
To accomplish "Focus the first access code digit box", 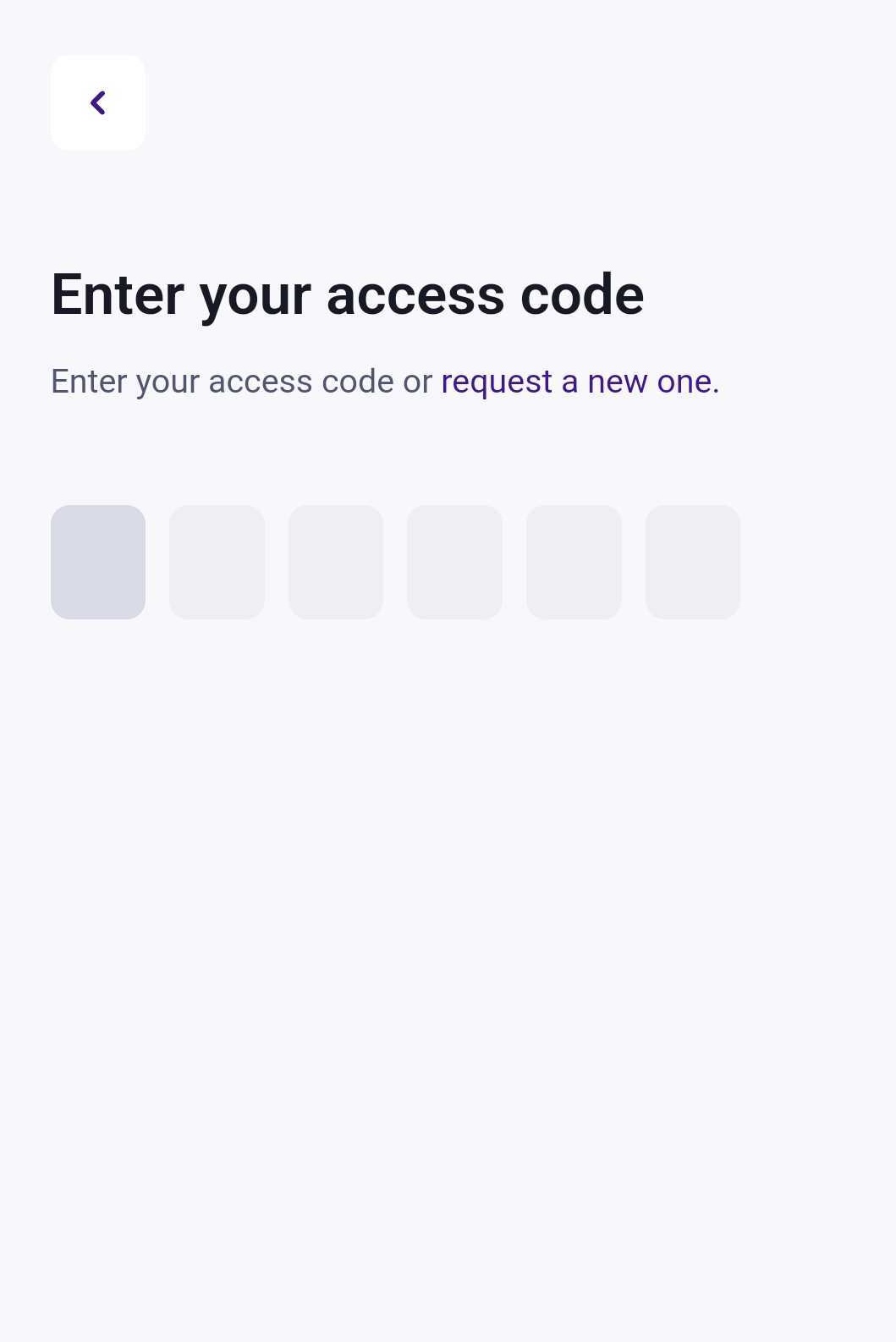I will pos(98,562).
